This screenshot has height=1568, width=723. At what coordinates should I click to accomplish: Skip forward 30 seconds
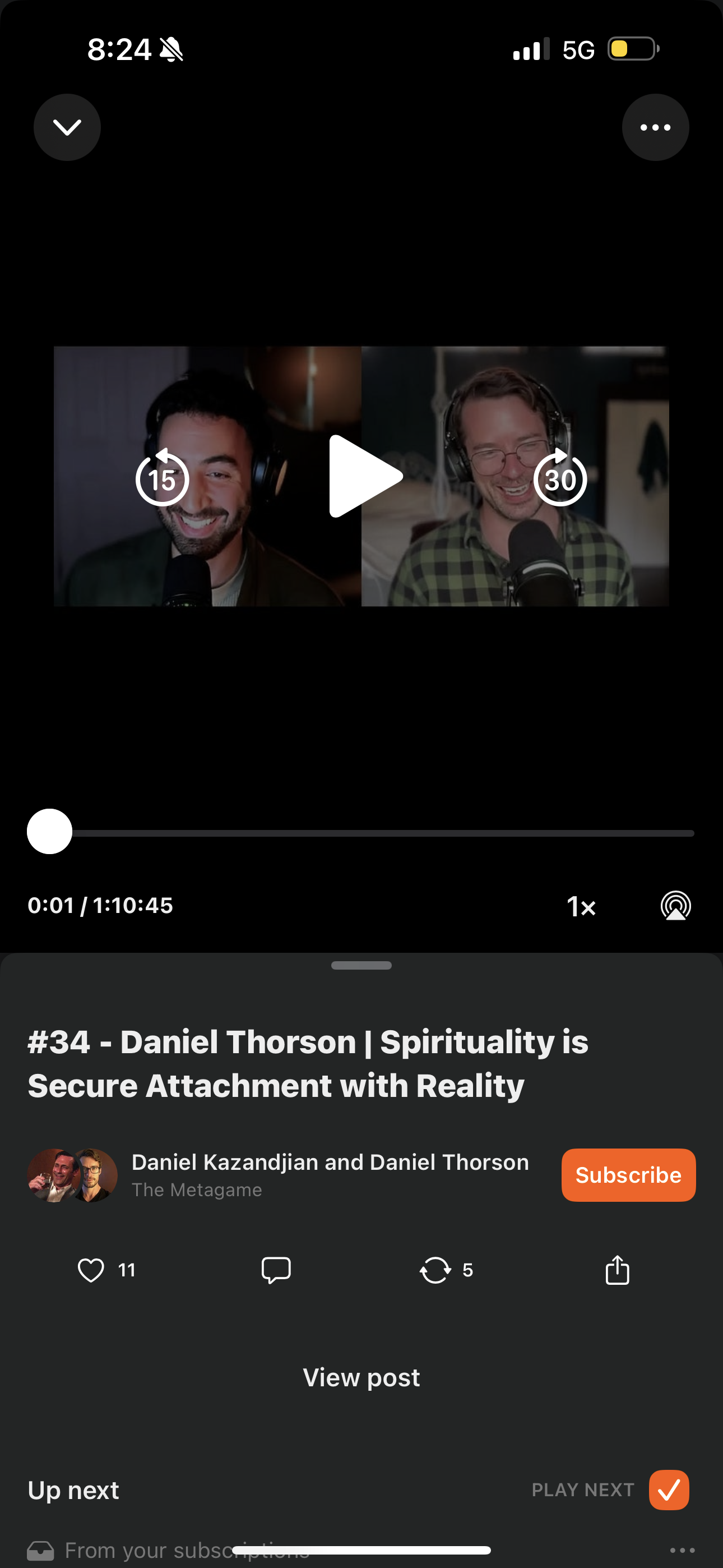(560, 478)
